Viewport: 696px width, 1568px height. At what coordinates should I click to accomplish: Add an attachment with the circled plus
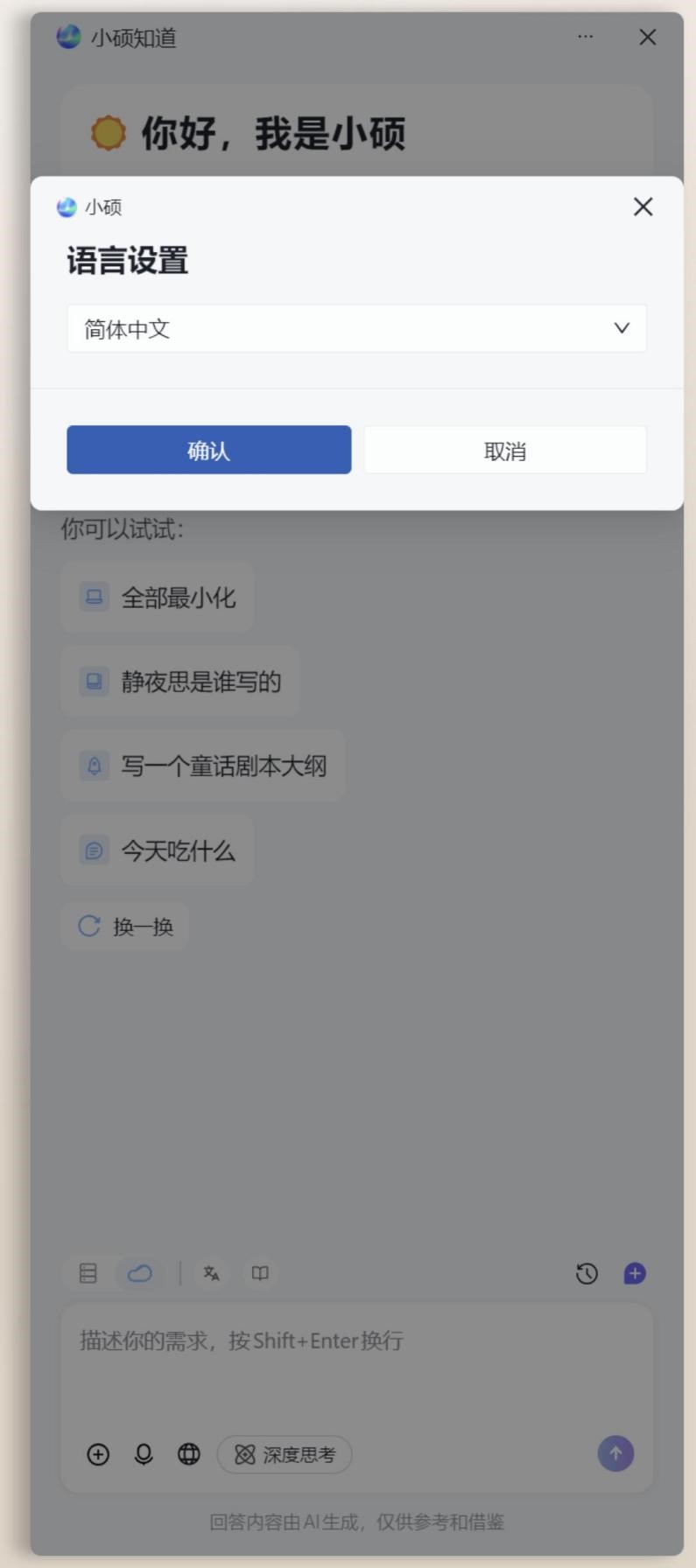pos(98,1454)
